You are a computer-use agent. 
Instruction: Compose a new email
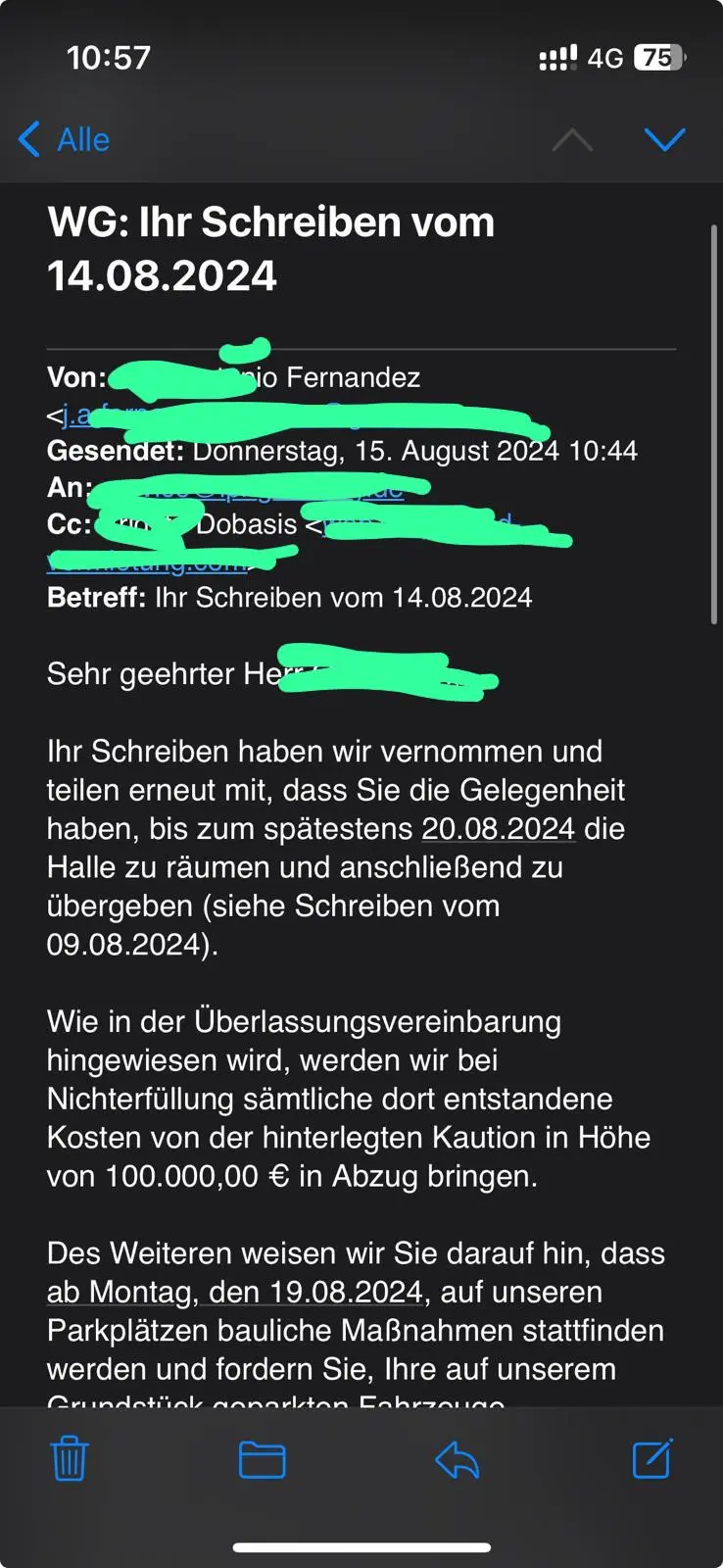tap(652, 1458)
